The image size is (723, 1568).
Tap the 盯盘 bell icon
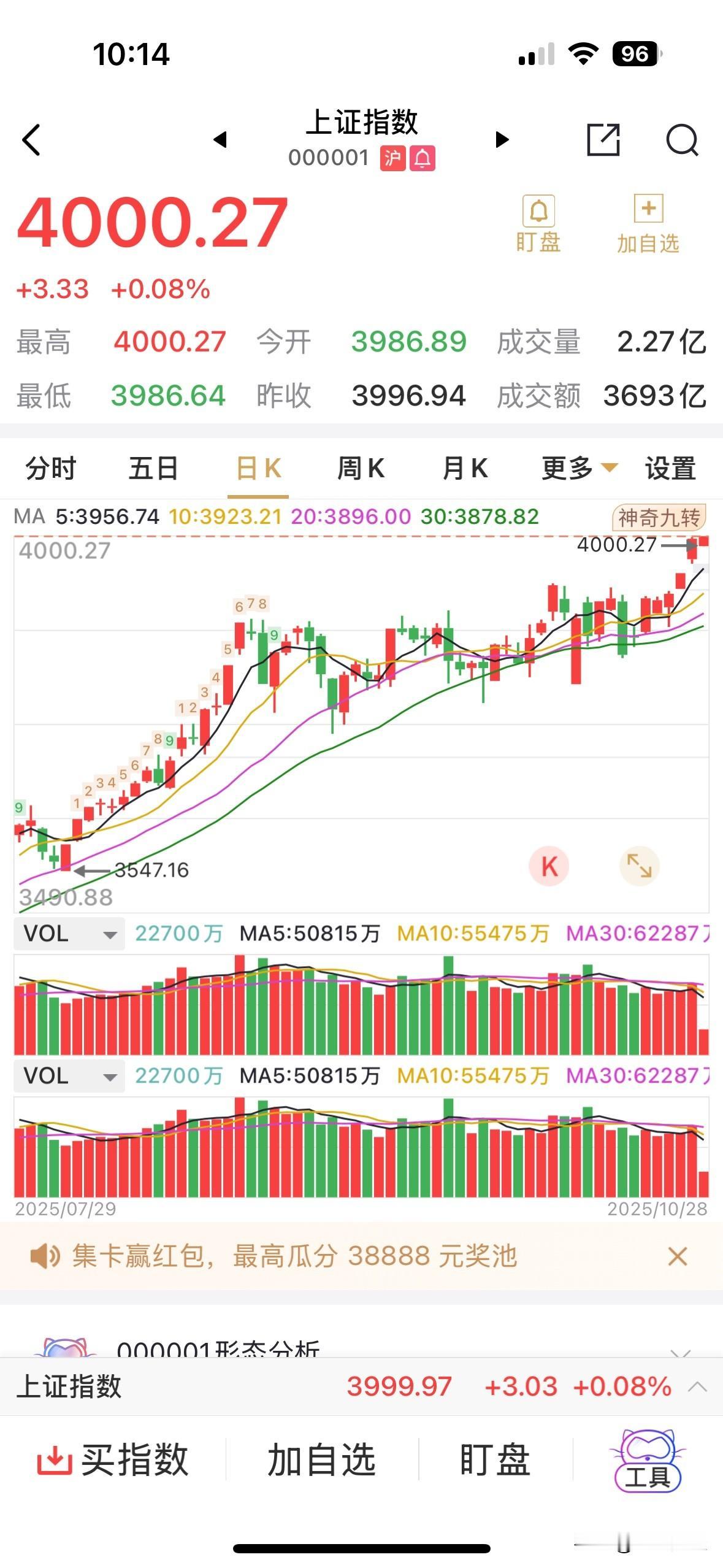(538, 212)
